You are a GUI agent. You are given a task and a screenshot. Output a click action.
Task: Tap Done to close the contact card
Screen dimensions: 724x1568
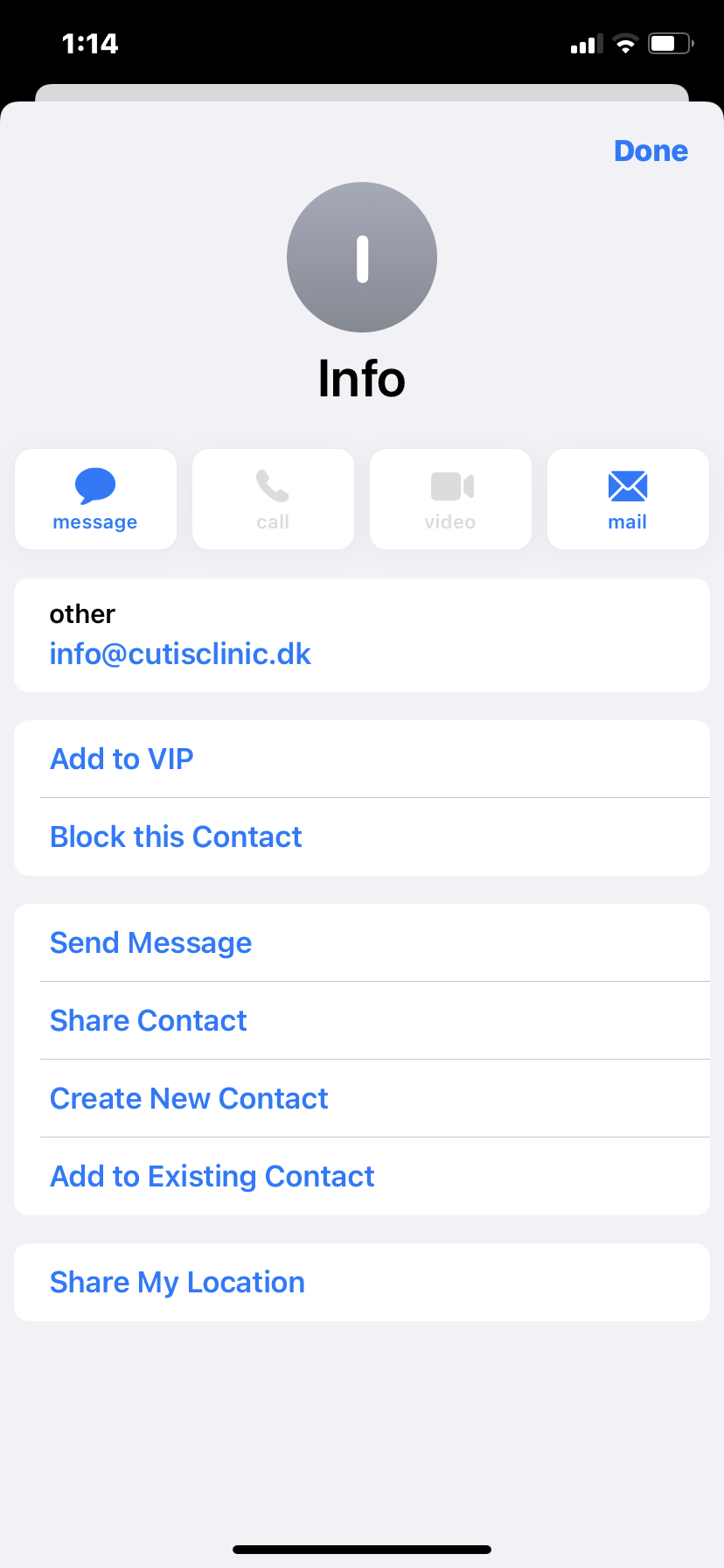coord(651,150)
